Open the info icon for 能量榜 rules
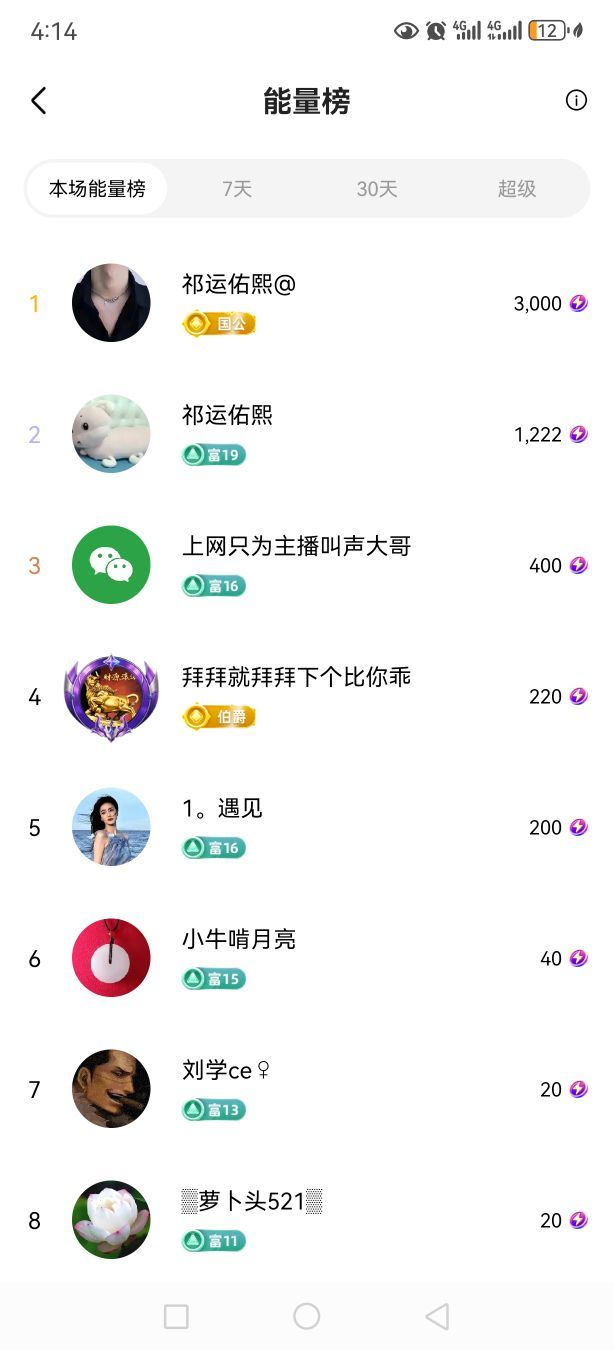Viewport: 614px width, 1350px height. tap(576, 100)
